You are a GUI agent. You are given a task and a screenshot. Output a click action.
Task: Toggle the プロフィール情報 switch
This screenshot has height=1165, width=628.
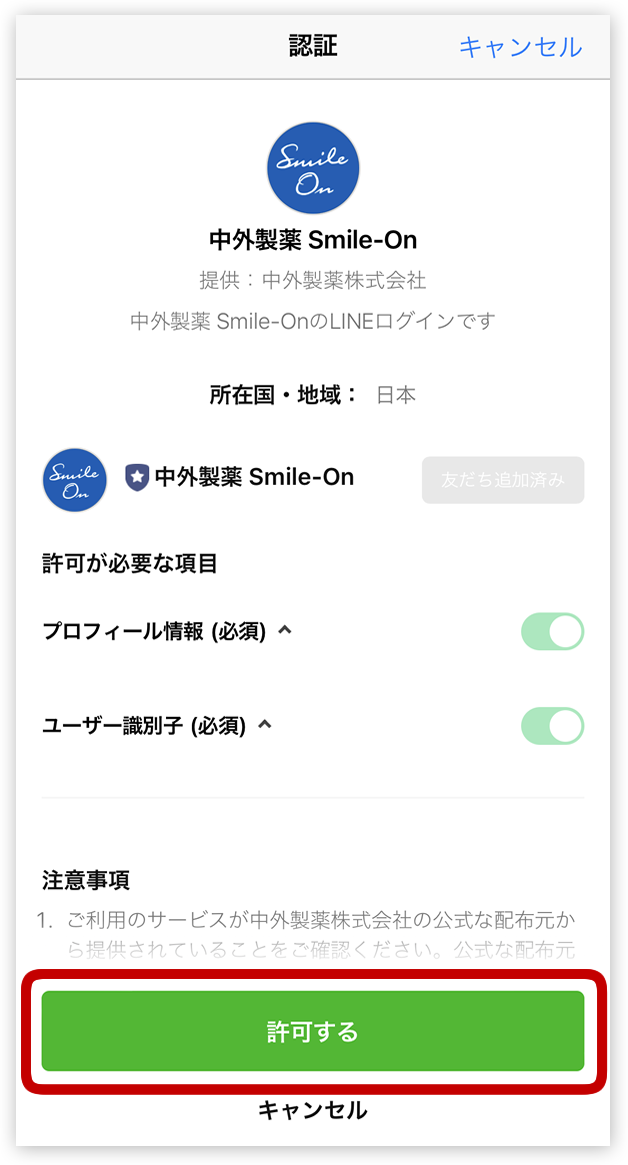pyautogui.click(x=552, y=632)
